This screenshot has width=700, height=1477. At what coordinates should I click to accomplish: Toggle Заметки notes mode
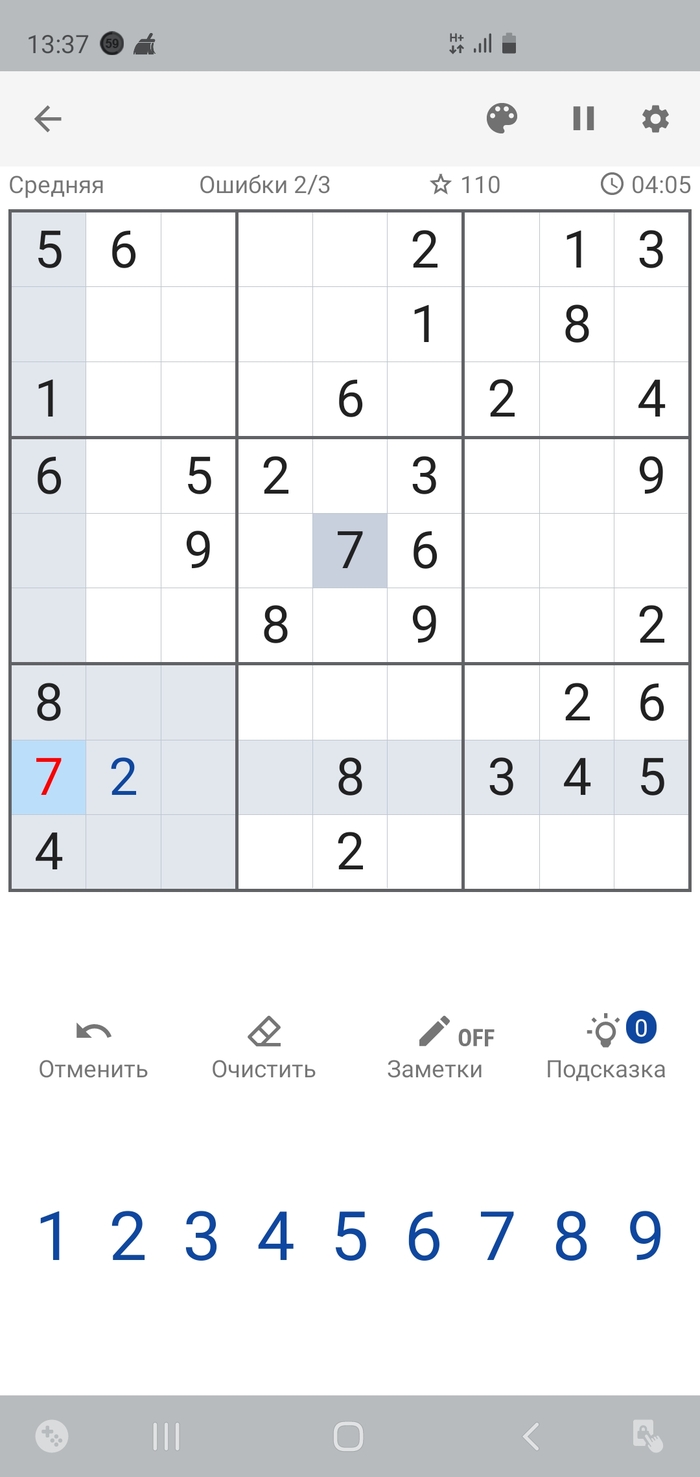point(435,1048)
